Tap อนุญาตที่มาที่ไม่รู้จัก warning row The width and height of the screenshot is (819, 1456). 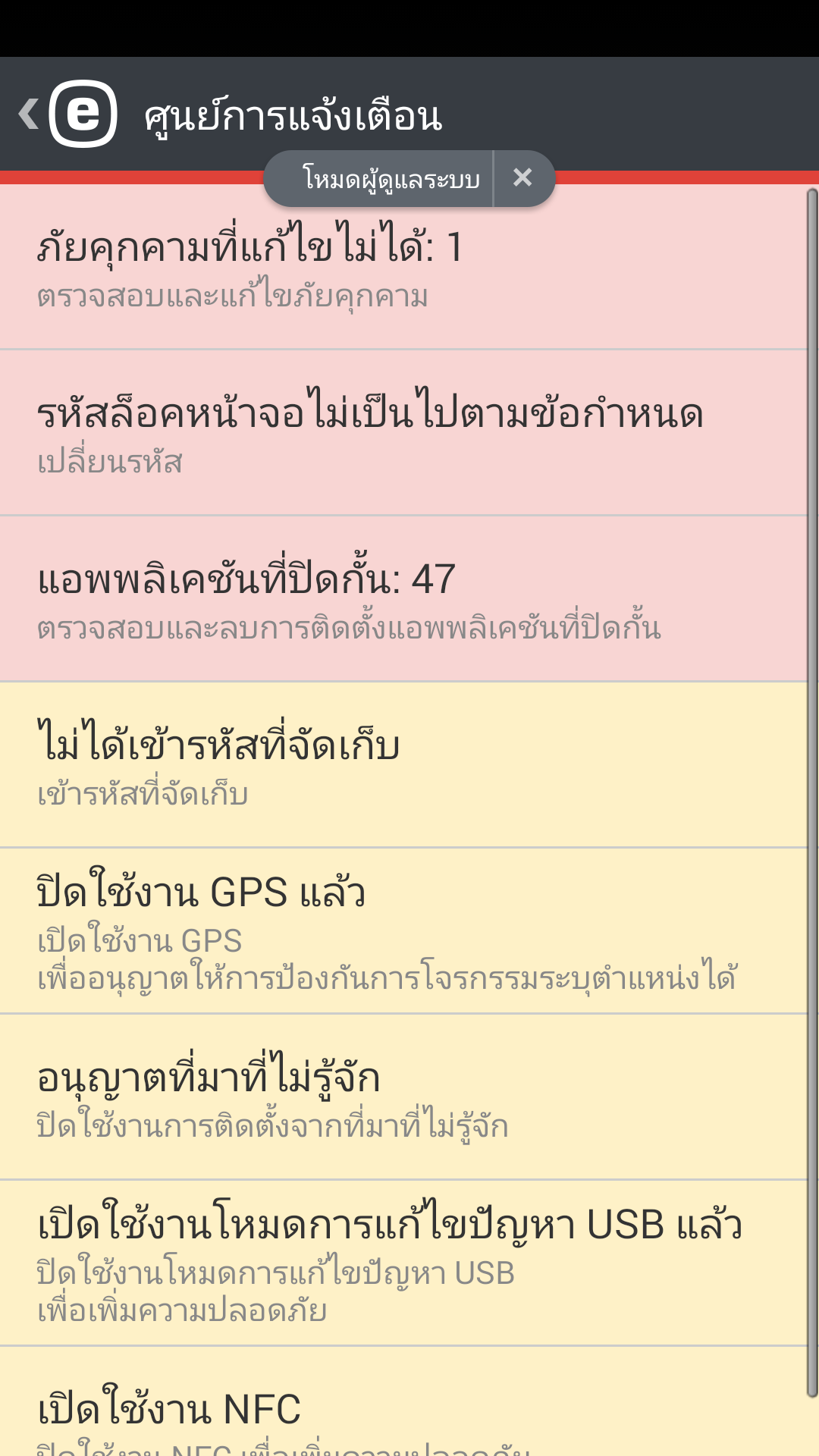(x=402, y=1097)
